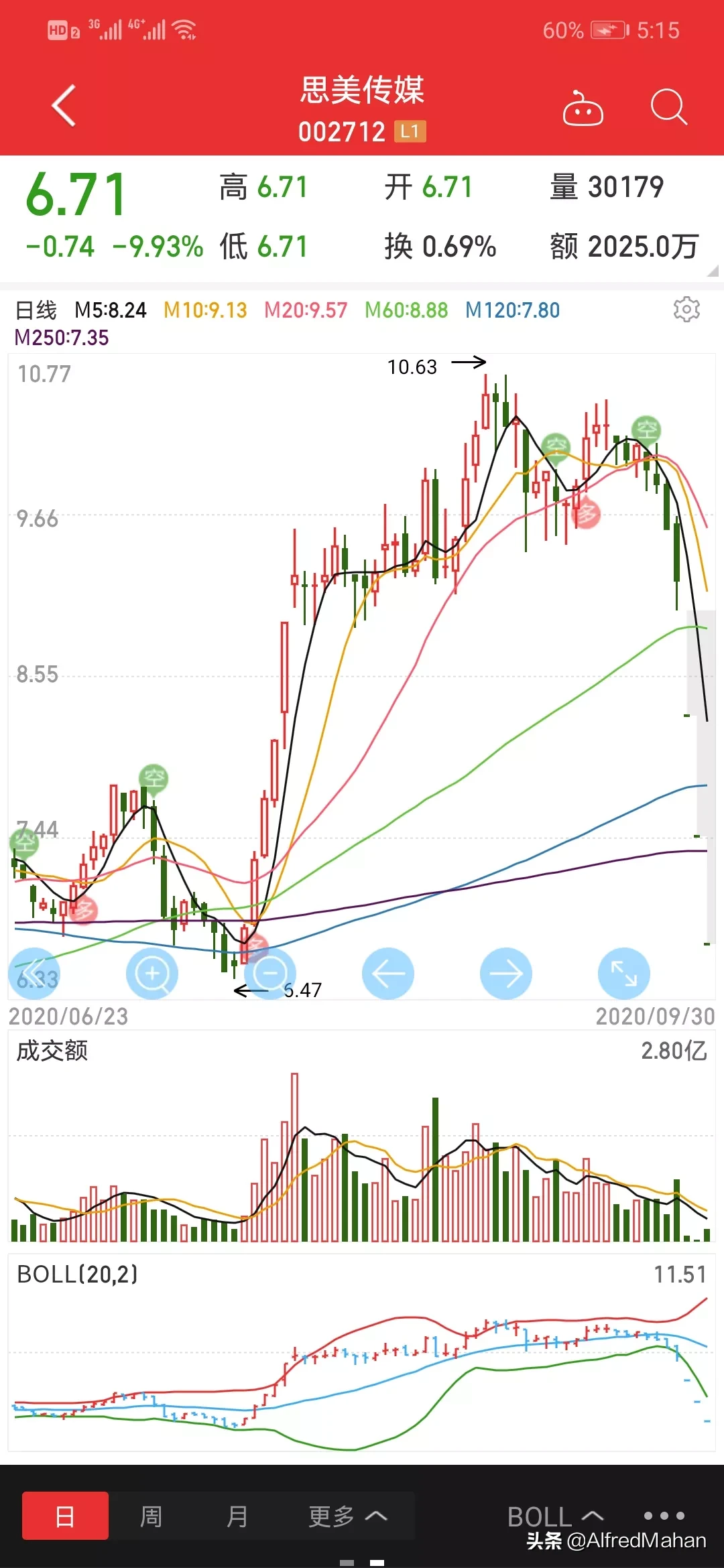
Task: Move chart right with arrow button
Action: click(506, 973)
